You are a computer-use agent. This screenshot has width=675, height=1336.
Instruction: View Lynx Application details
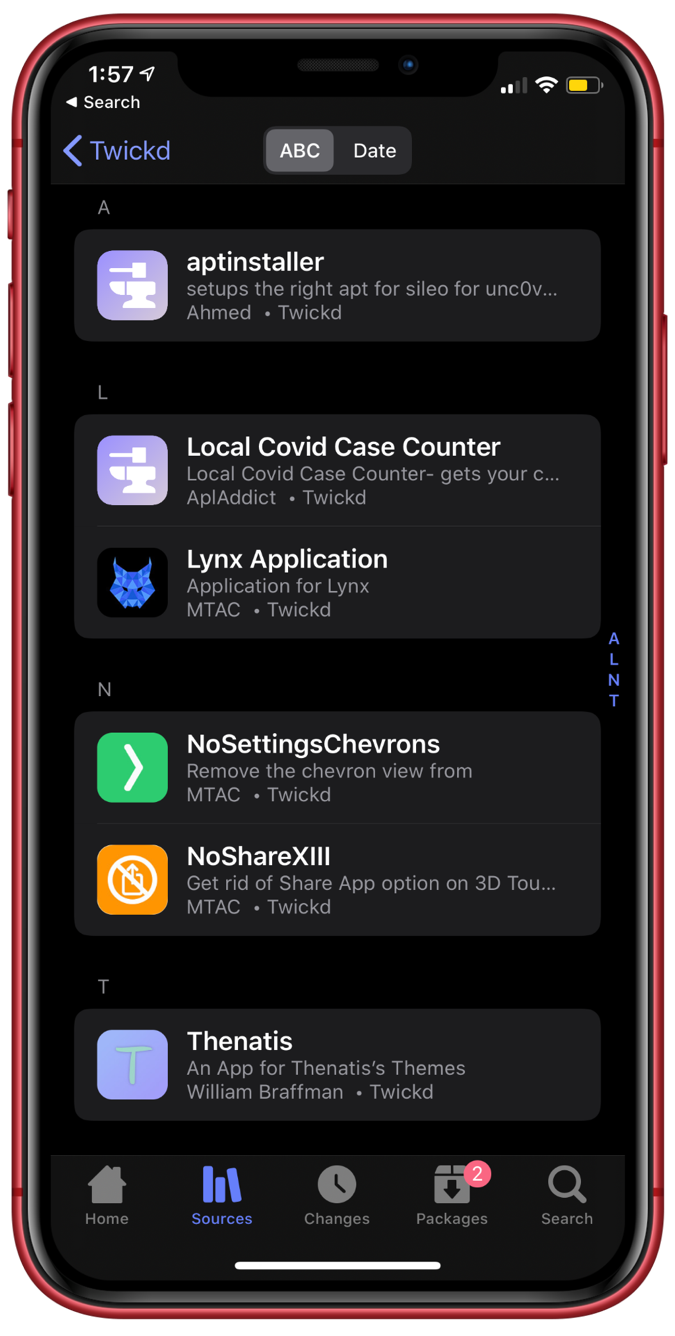point(337,583)
